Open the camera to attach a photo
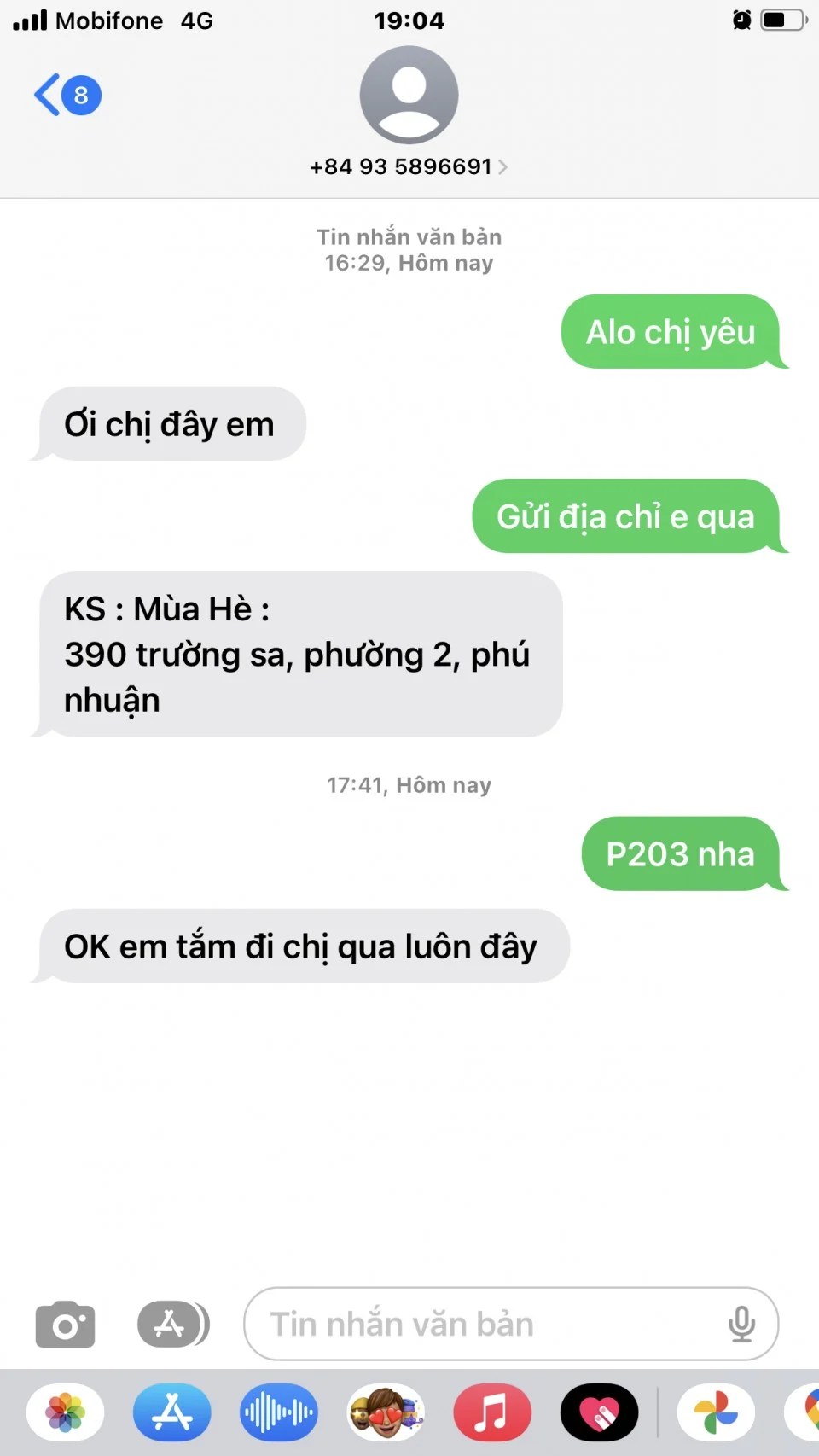 65,1324
